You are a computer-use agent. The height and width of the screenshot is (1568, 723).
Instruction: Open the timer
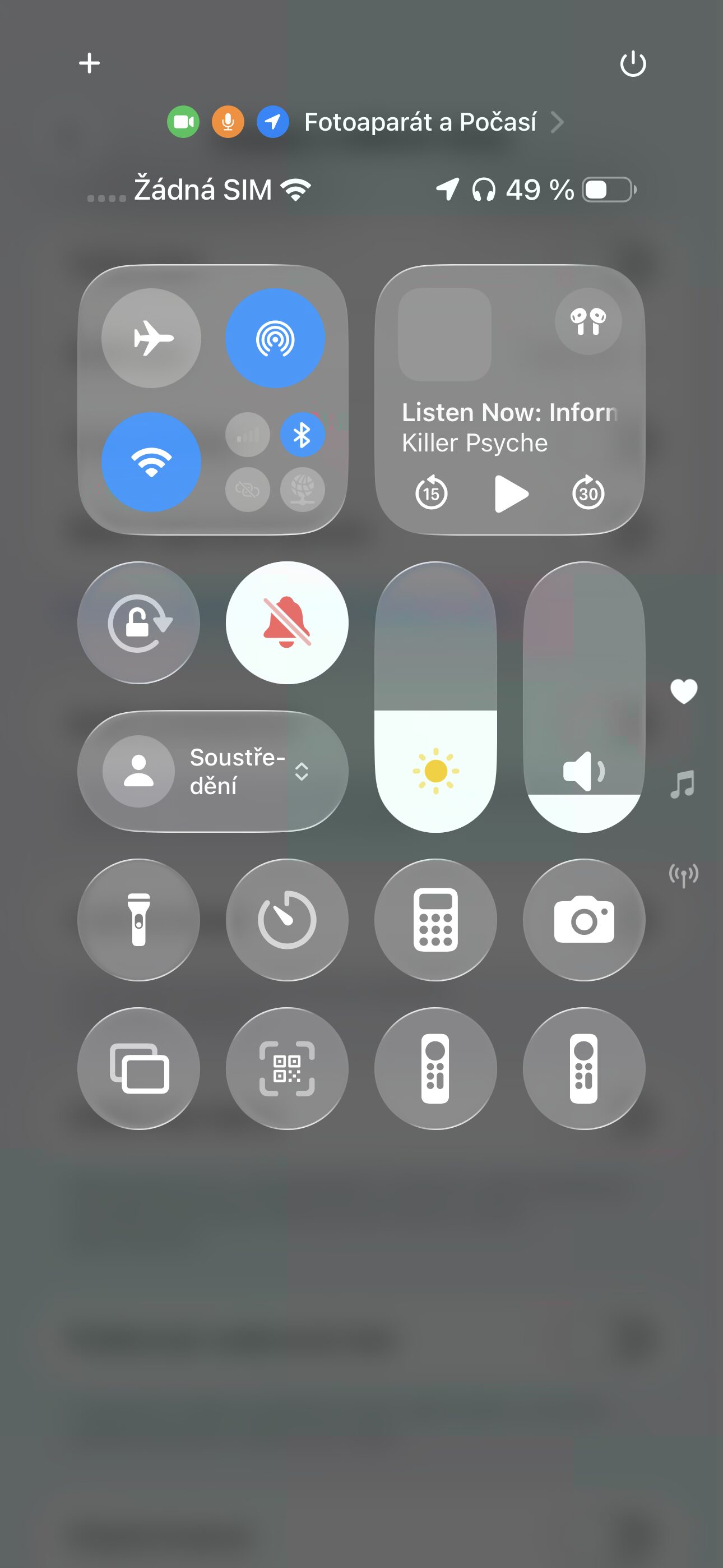(288, 920)
